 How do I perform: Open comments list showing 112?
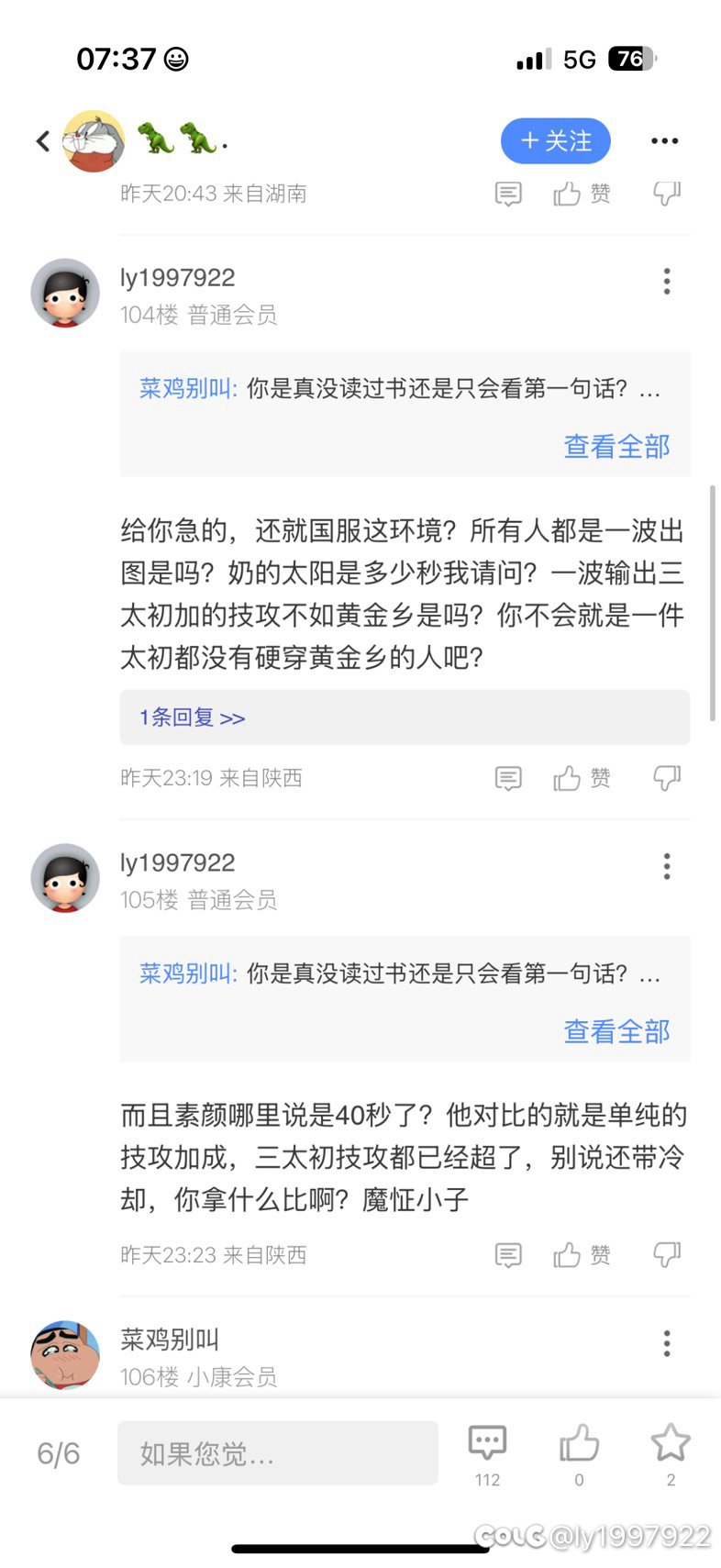[x=487, y=1454]
